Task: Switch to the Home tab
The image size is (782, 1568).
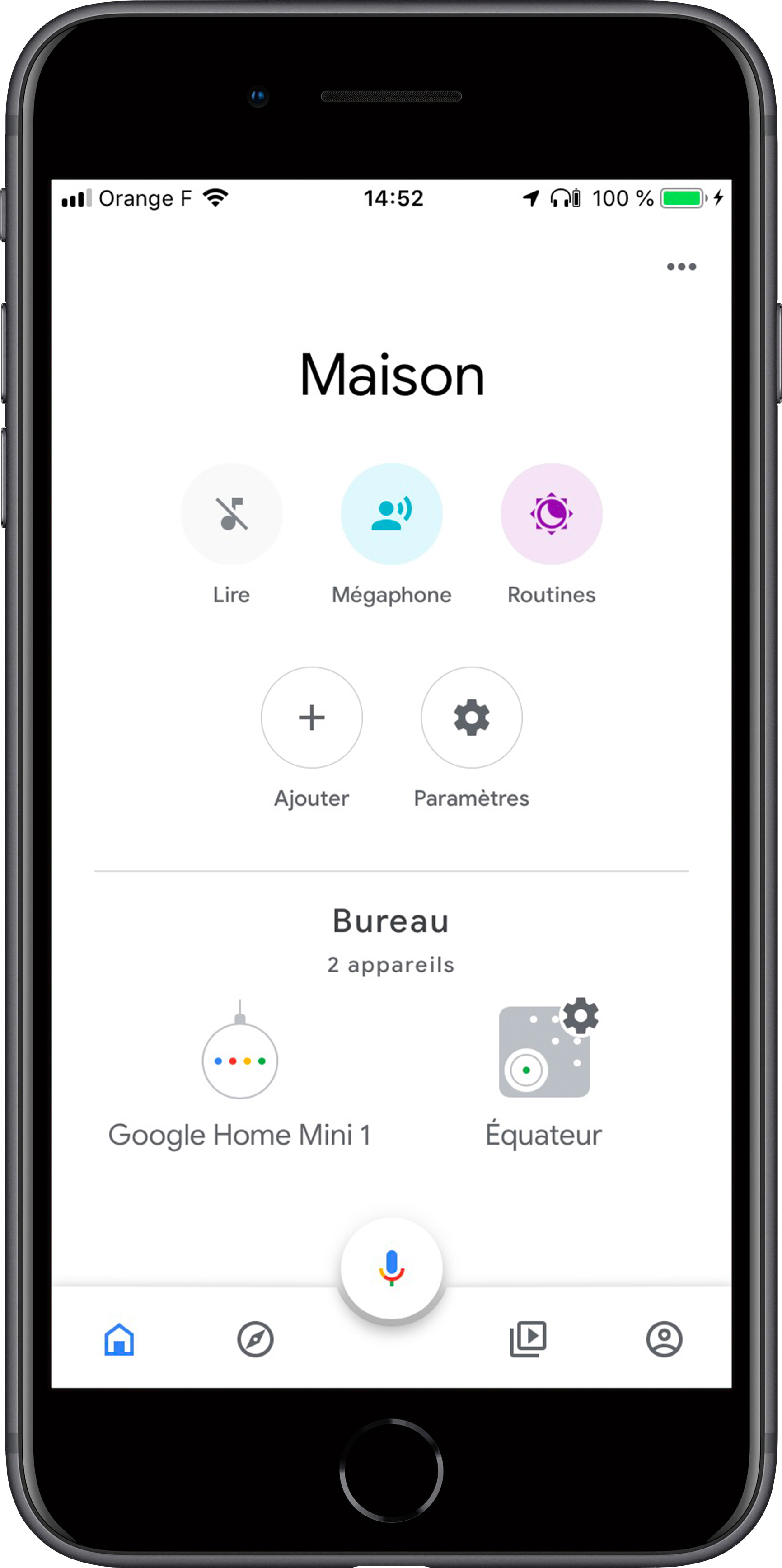Action: pos(119,1339)
